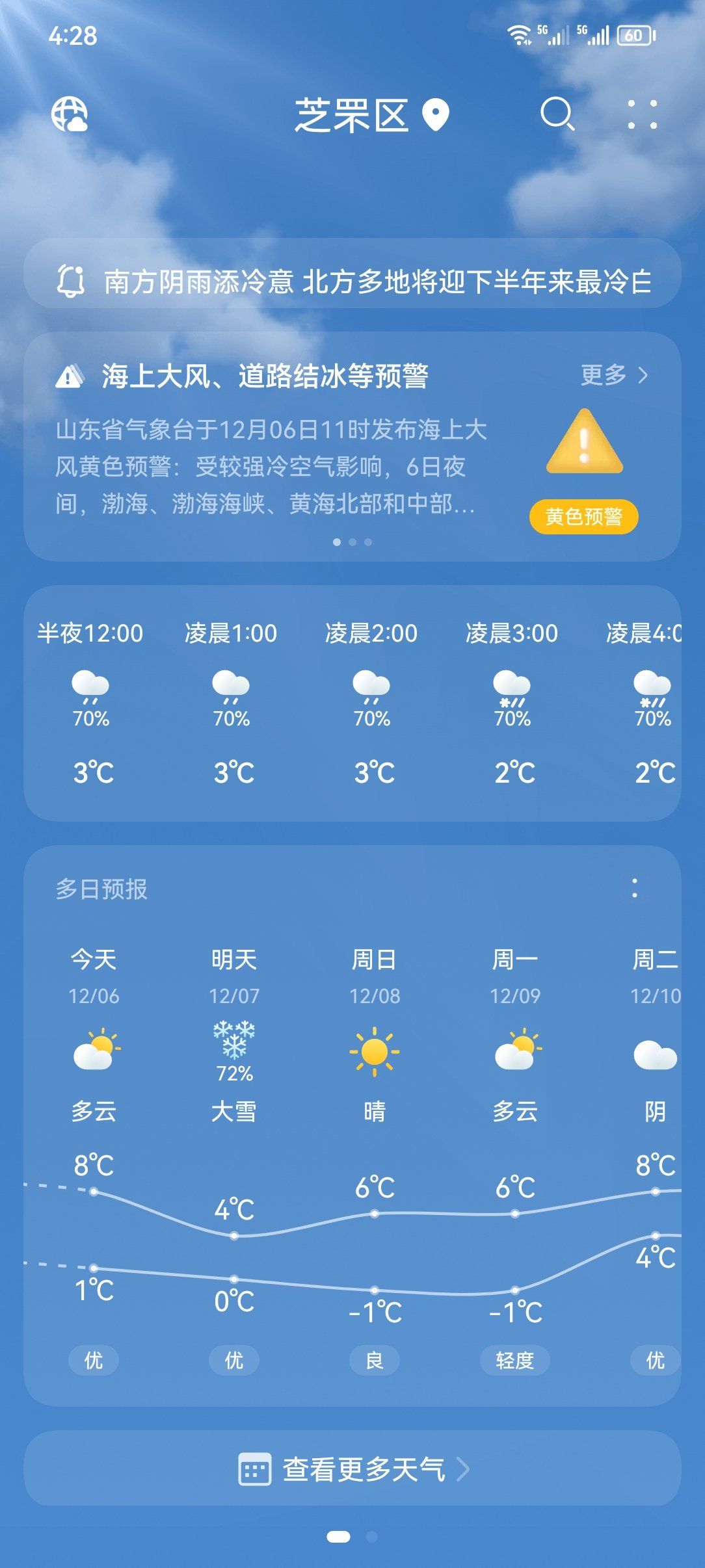Search for a city
The width and height of the screenshot is (705, 1568).
[557, 115]
